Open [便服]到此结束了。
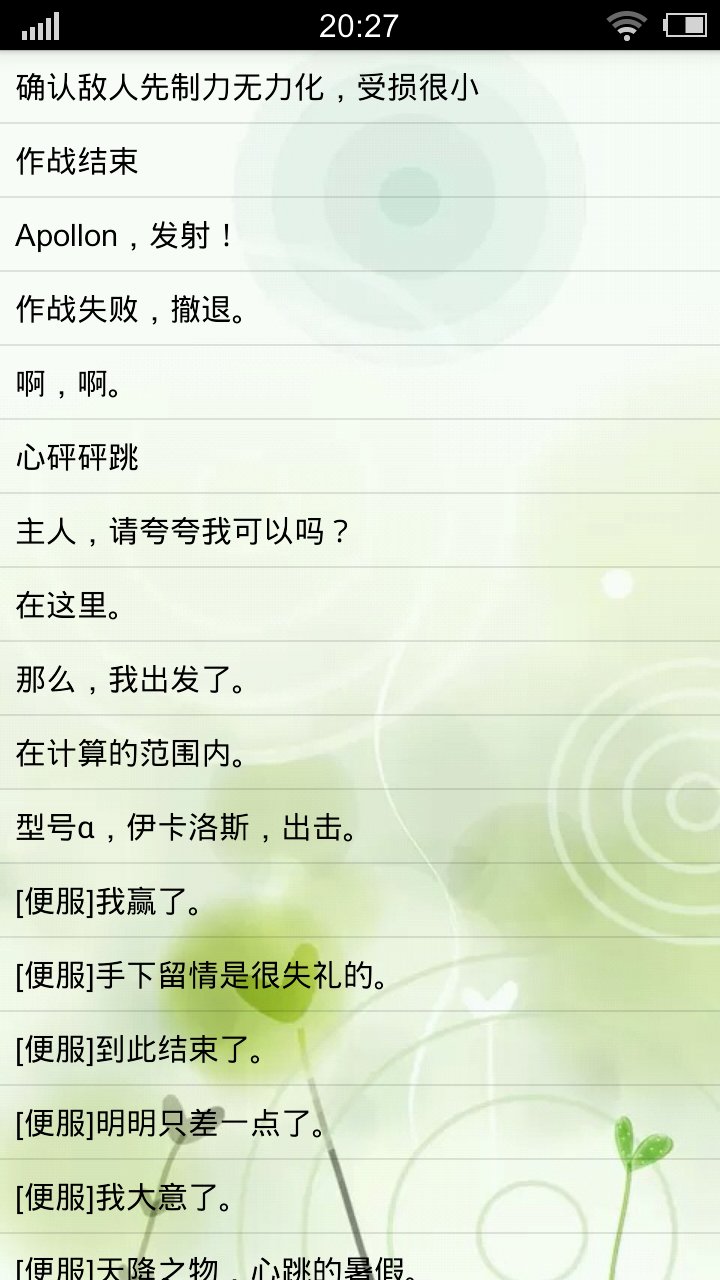The image size is (720, 1280). [360, 1049]
